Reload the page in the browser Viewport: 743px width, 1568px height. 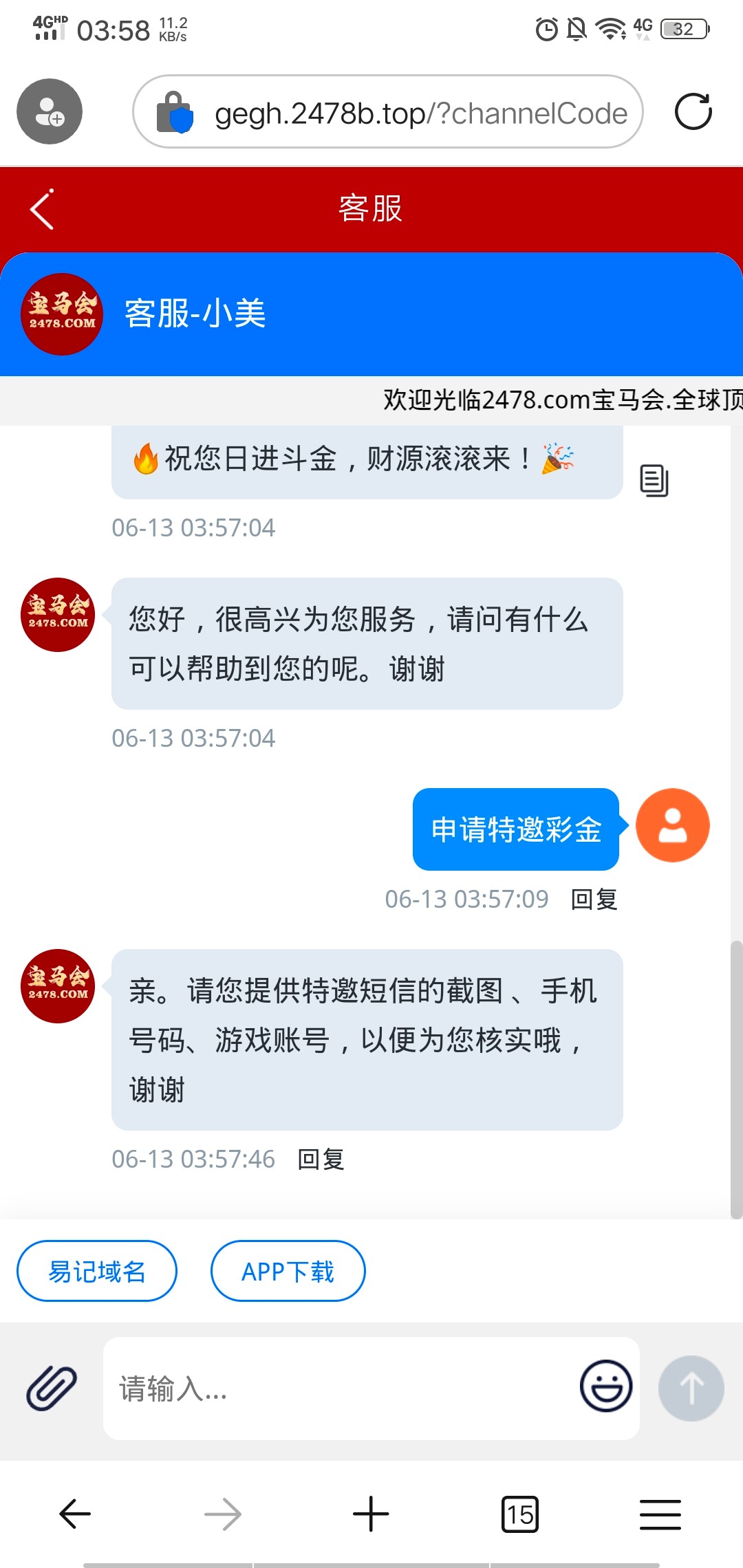[693, 112]
